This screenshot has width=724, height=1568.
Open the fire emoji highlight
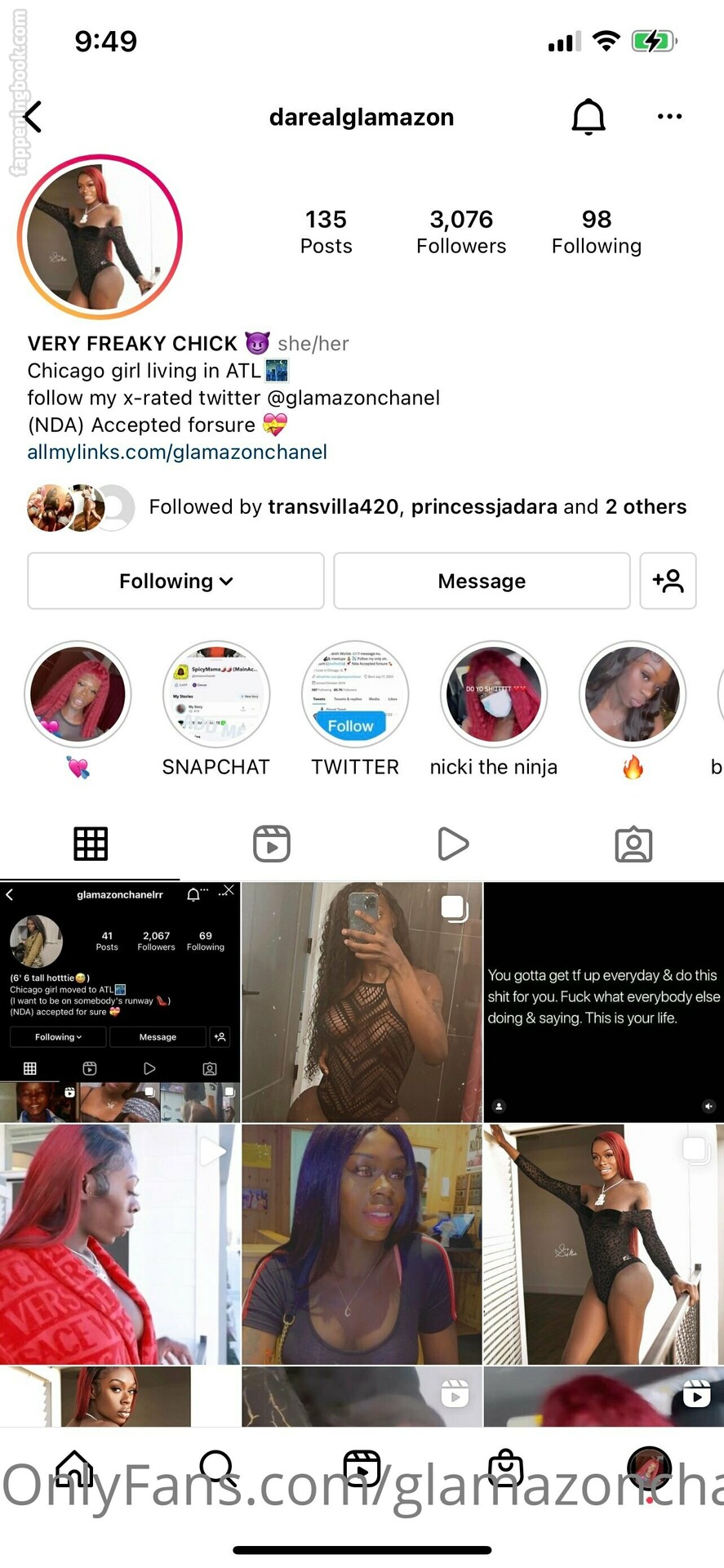tap(633, 695)
